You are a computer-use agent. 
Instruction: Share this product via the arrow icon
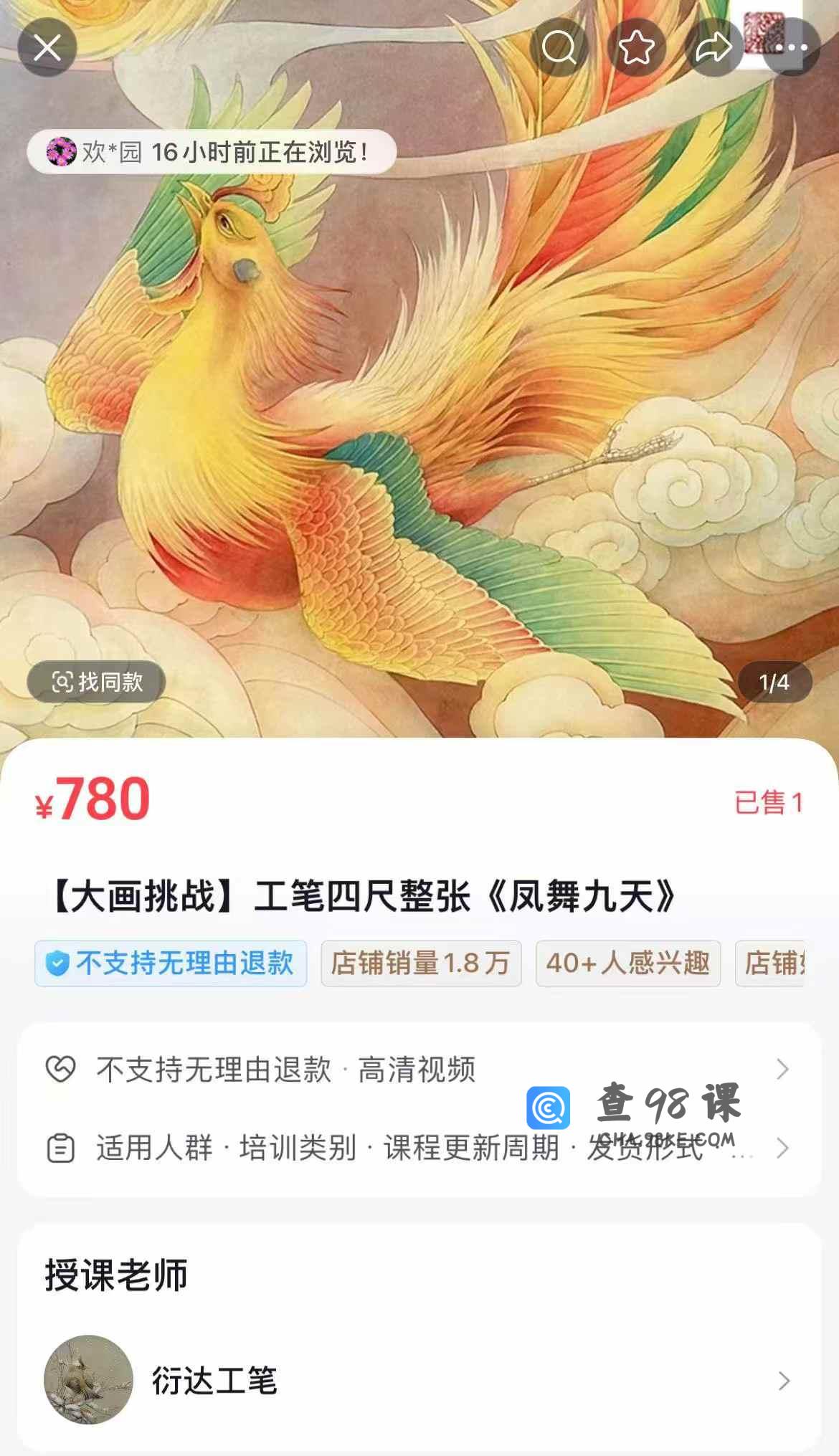click(x=714, y=48)
